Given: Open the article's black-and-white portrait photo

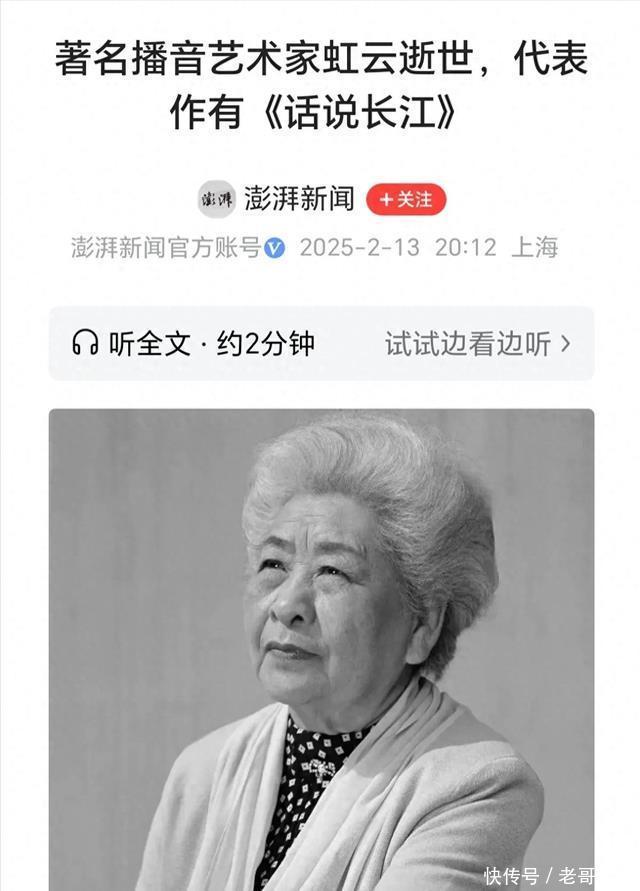Looking at the screenshot, I should click(x=321, y=650).
